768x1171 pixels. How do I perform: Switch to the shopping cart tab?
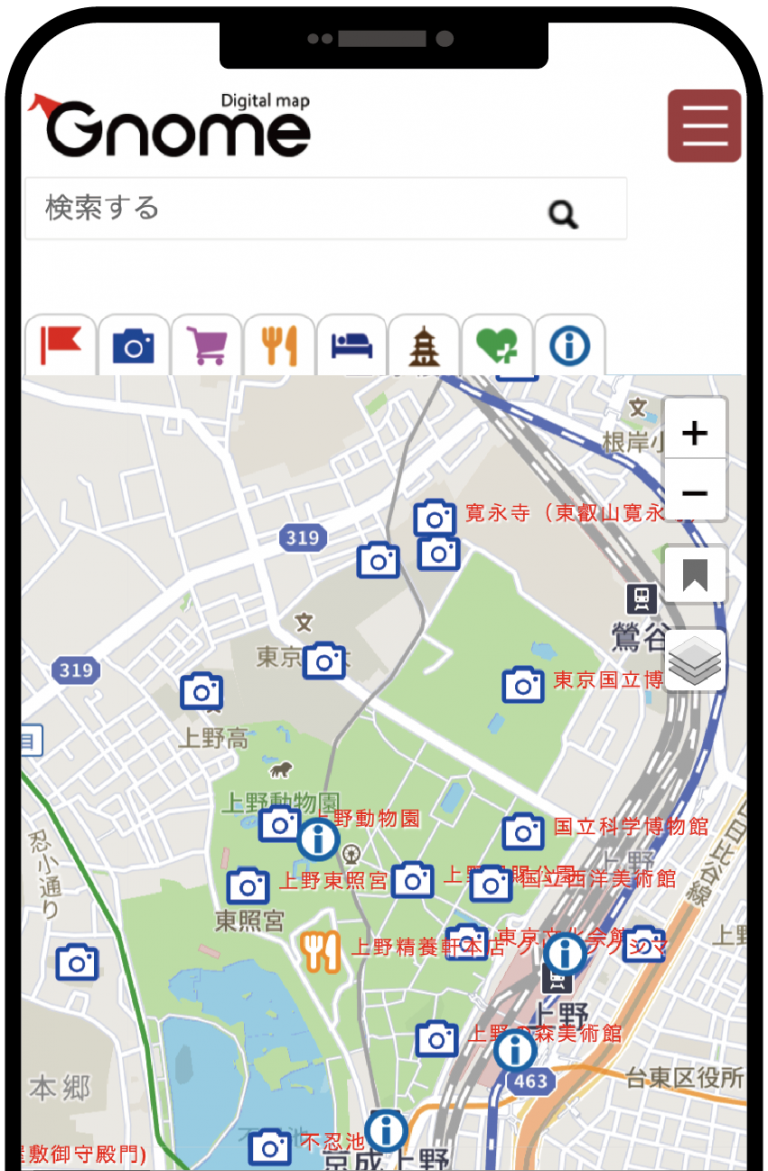tap(207, 346)
